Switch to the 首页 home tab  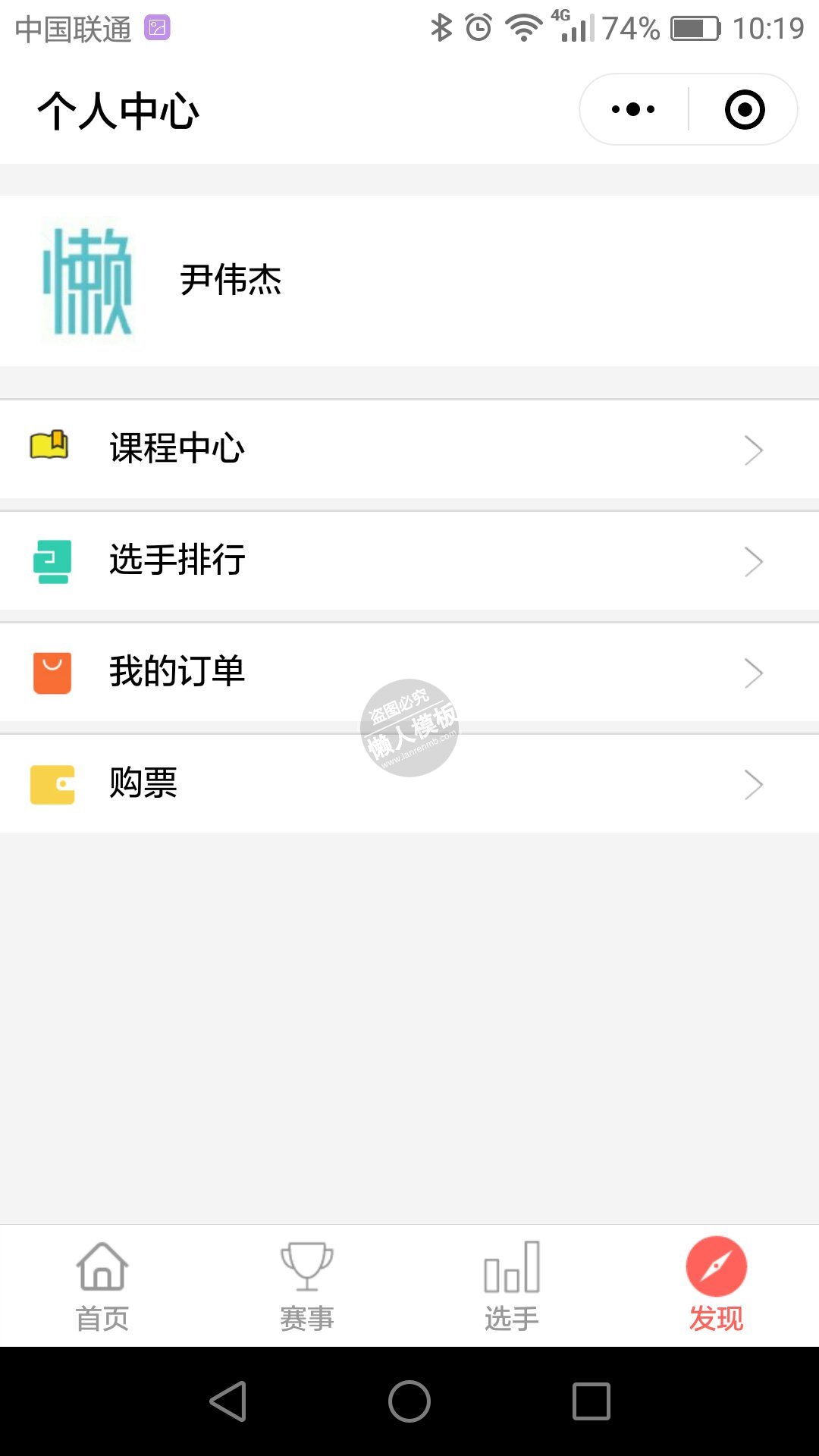102,1286
